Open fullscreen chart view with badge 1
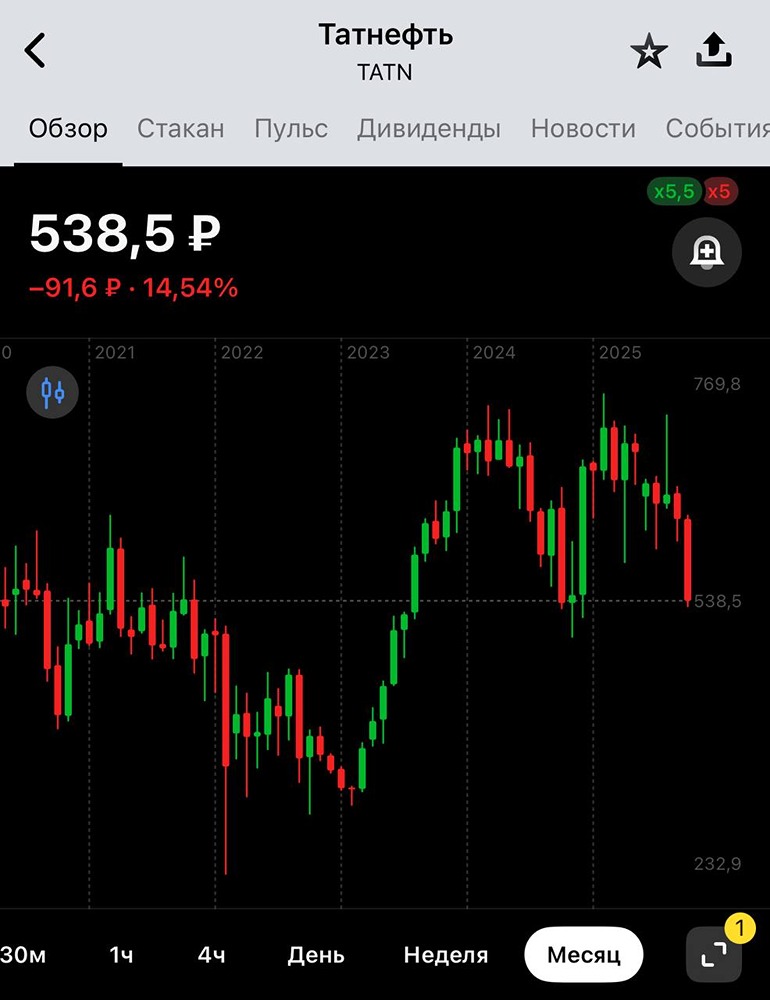The image size is (770, 1000). point(716,954)
